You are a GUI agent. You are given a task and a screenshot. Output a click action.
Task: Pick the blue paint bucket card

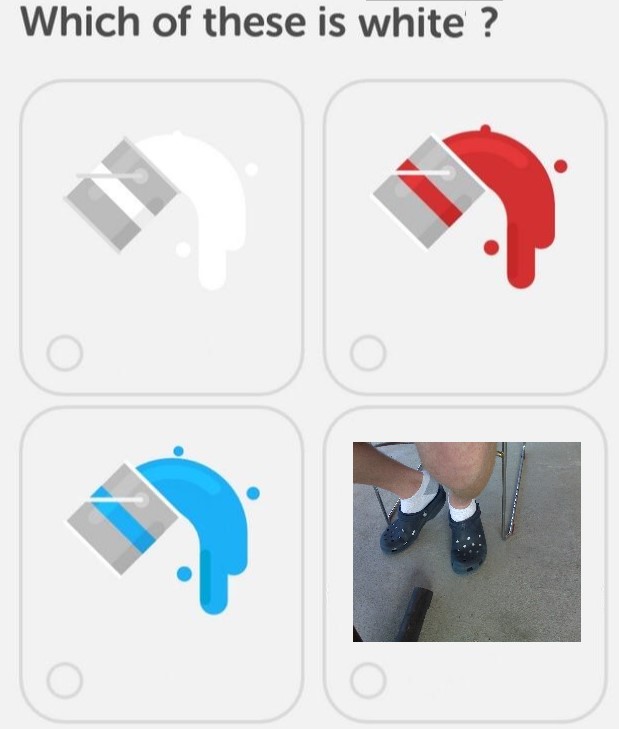pyautogui.click(x=161, y=563)
